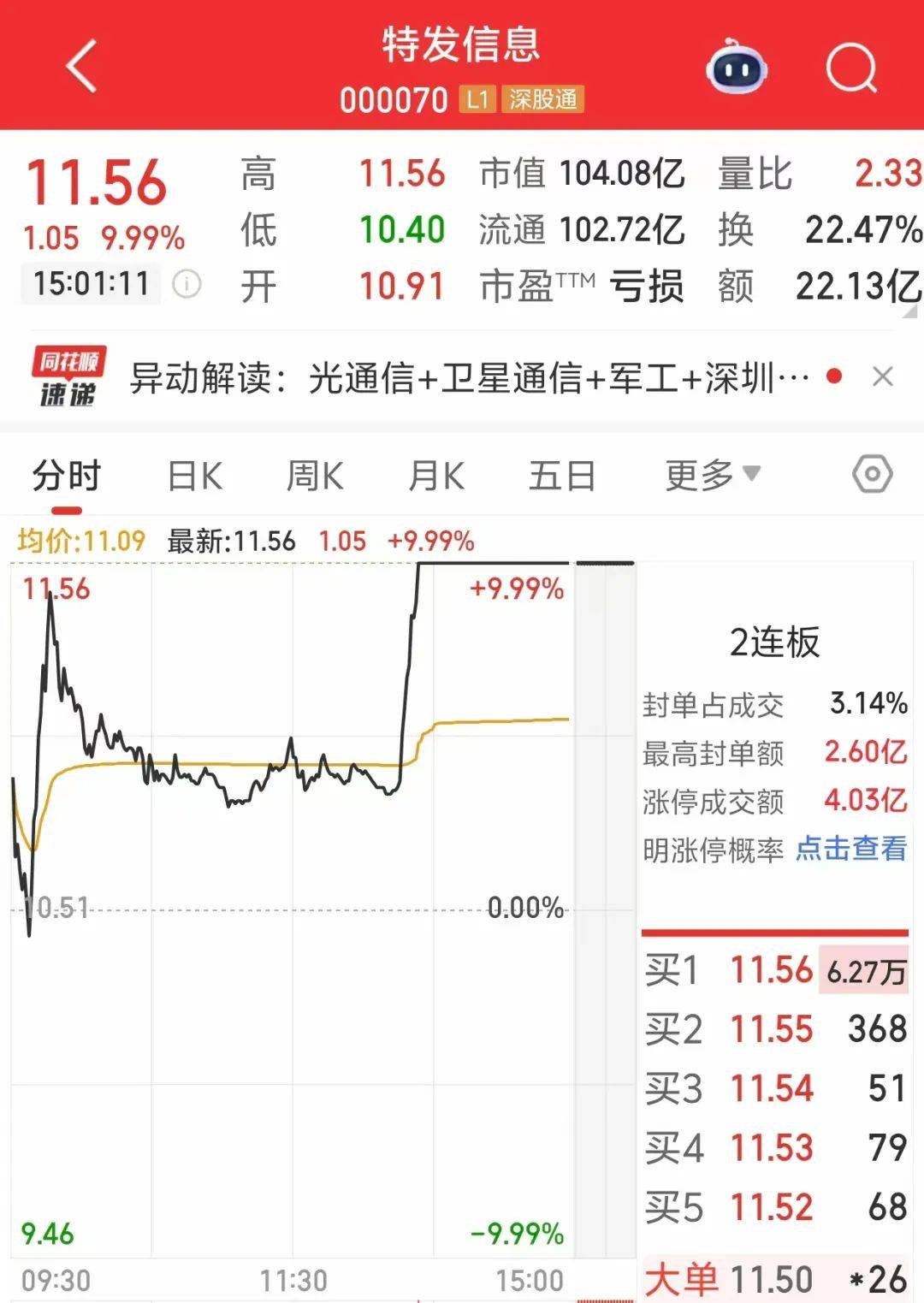Open the 异动解读 news banner

pyautogui.click(x=469, y=377)
